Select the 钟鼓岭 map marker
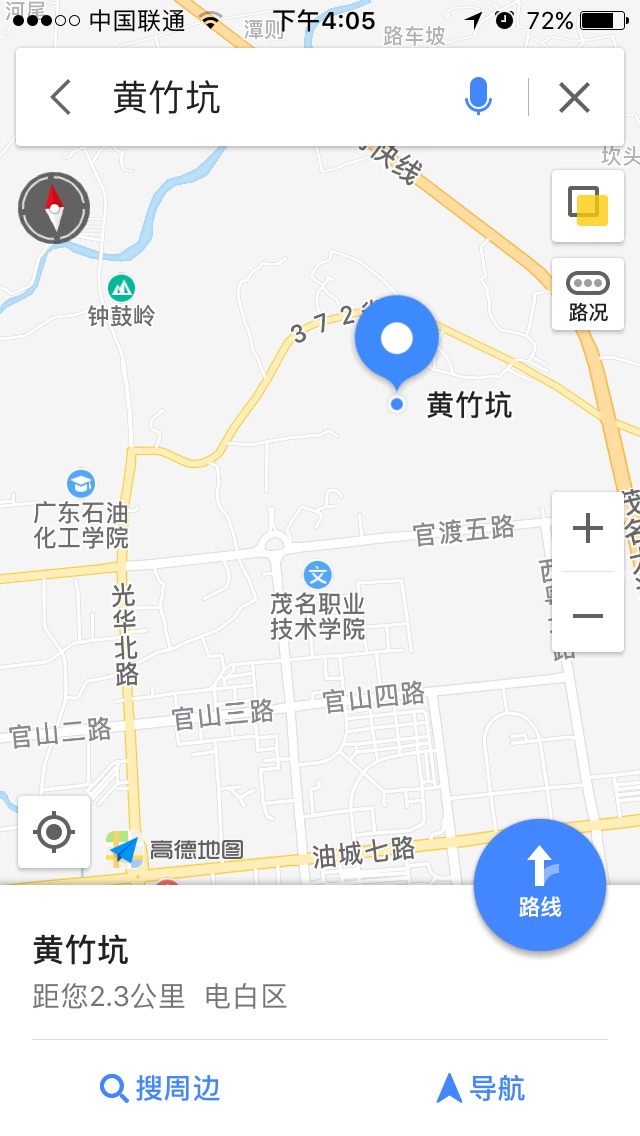 (121, 288)
